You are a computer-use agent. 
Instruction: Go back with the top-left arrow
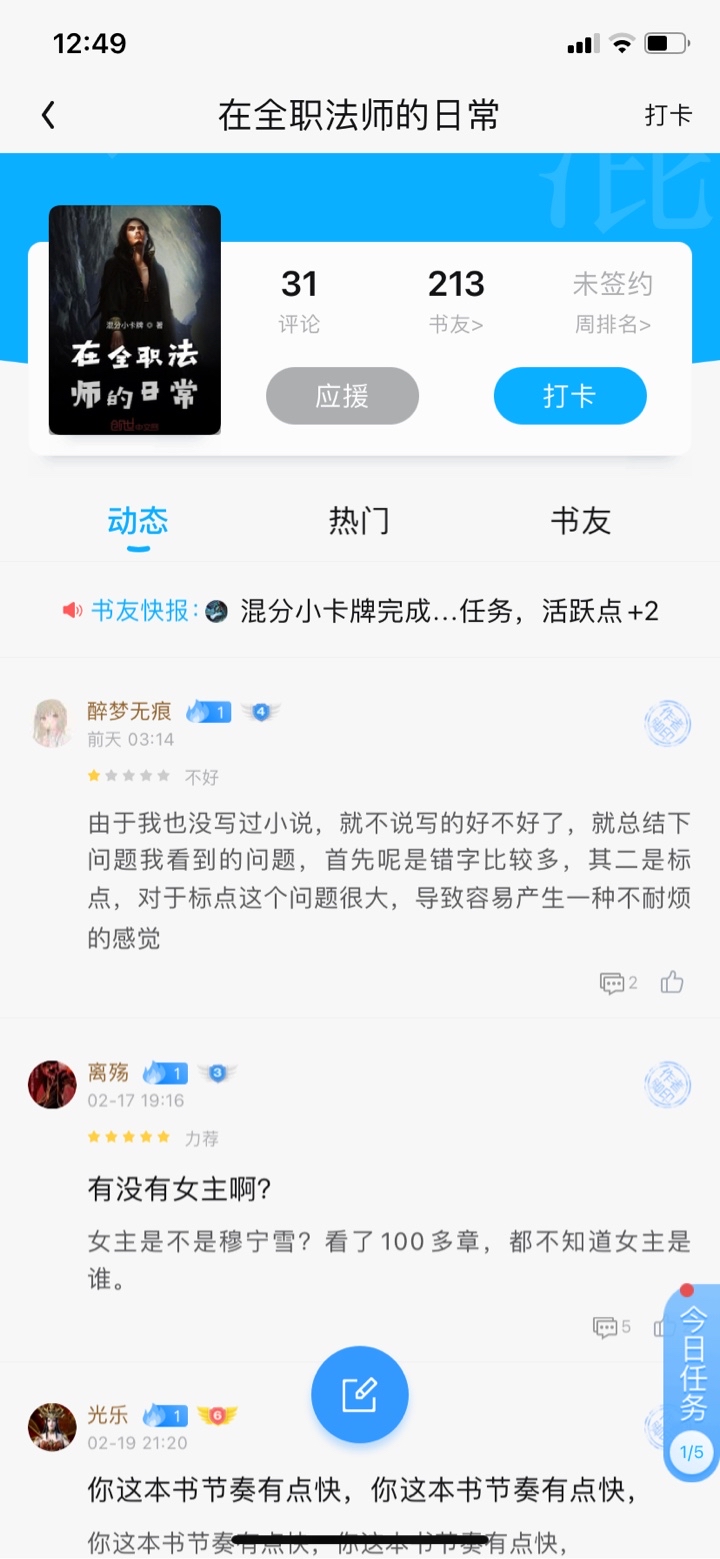click(x=48, y=116)
